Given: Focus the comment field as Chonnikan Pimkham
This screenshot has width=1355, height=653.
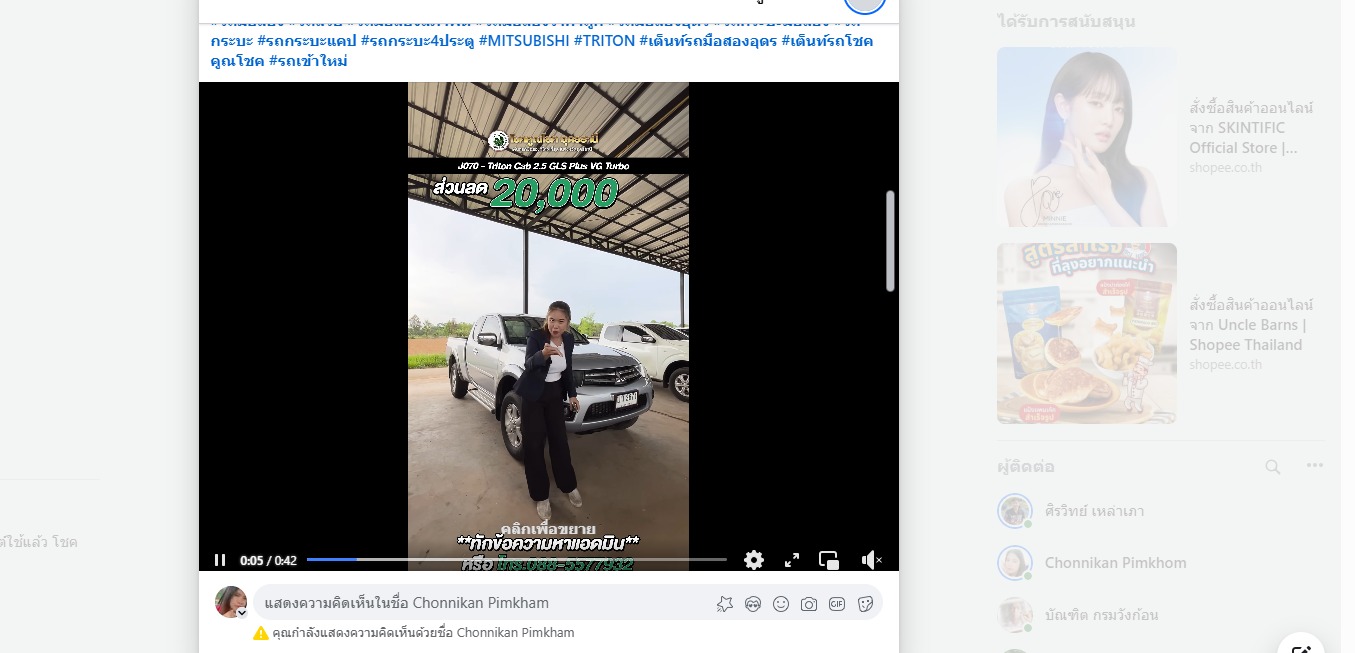Looking at the screenshot, I should [480, 603].
